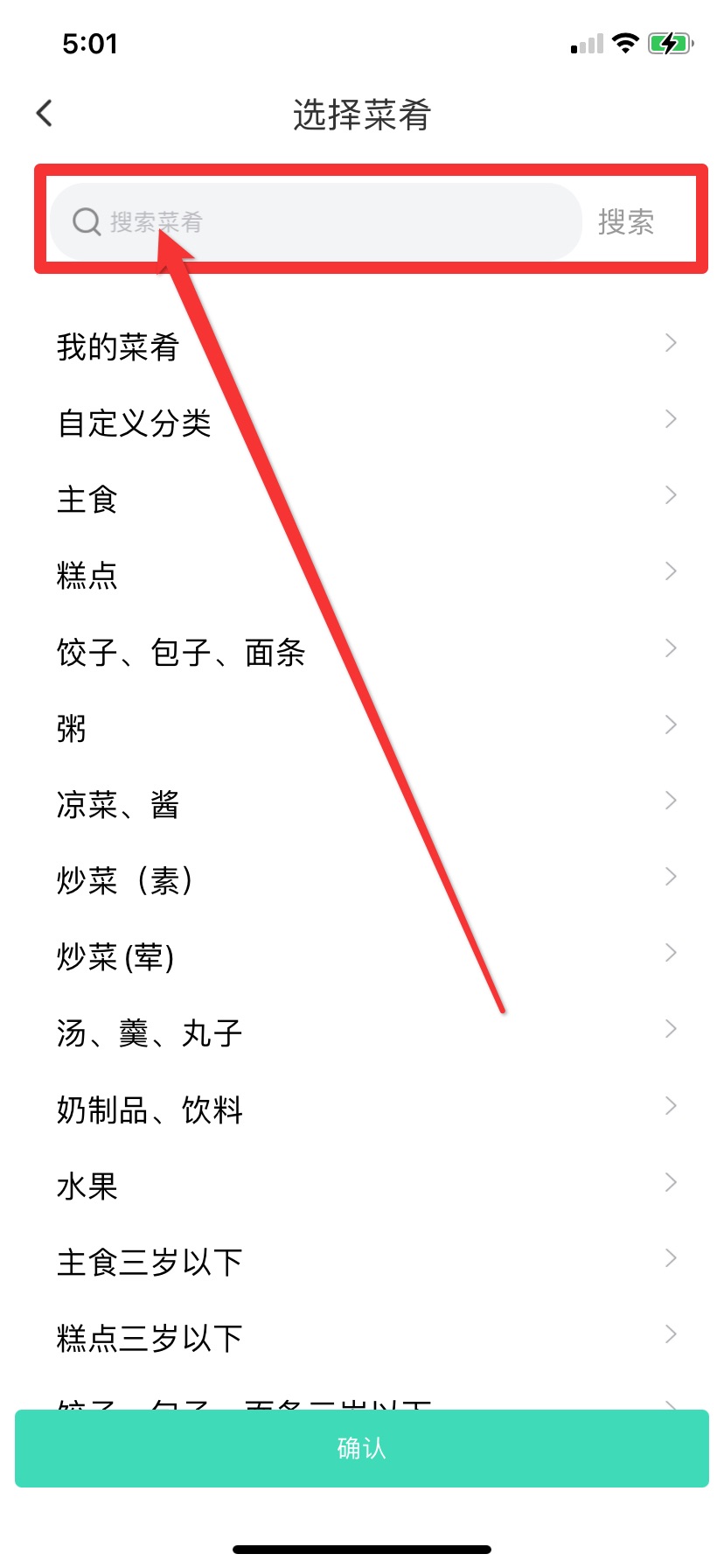Screen dimensions: 724x1568
Task: Go back using the top-left arrow
Action: click(45, 113)
